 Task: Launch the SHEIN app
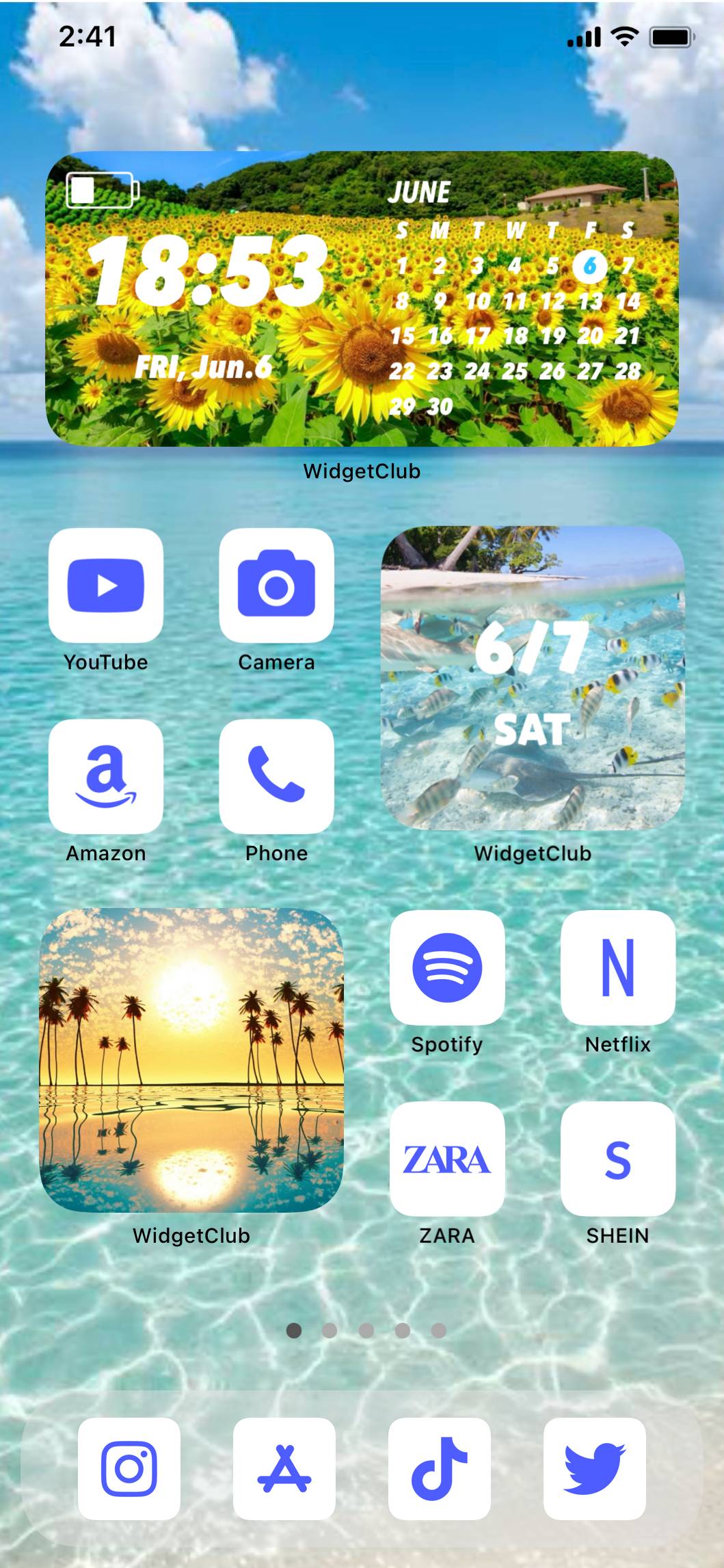point(617,1159)
